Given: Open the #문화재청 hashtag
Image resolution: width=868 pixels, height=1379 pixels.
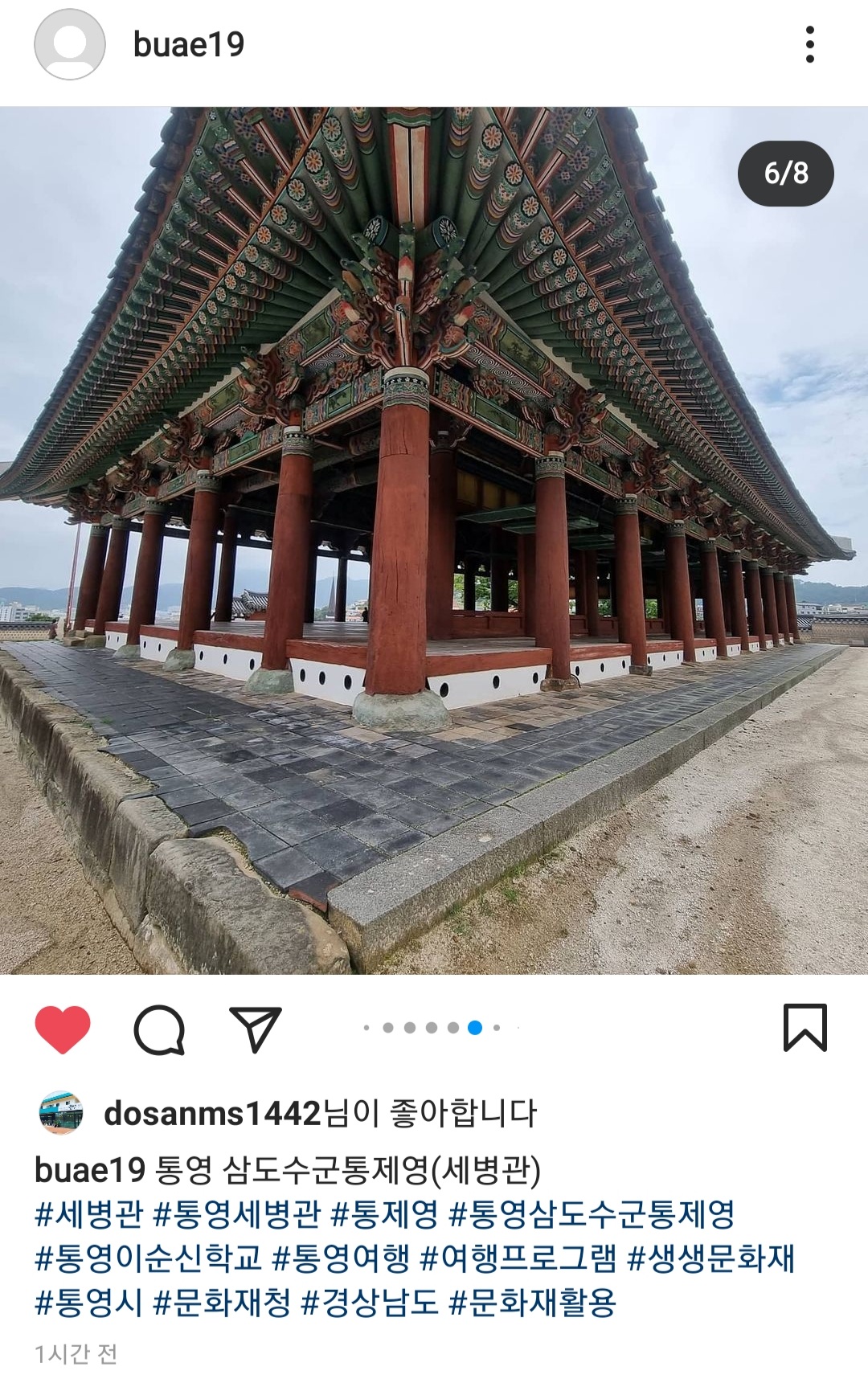Looking at the screenshot, I should [222, 1303].
